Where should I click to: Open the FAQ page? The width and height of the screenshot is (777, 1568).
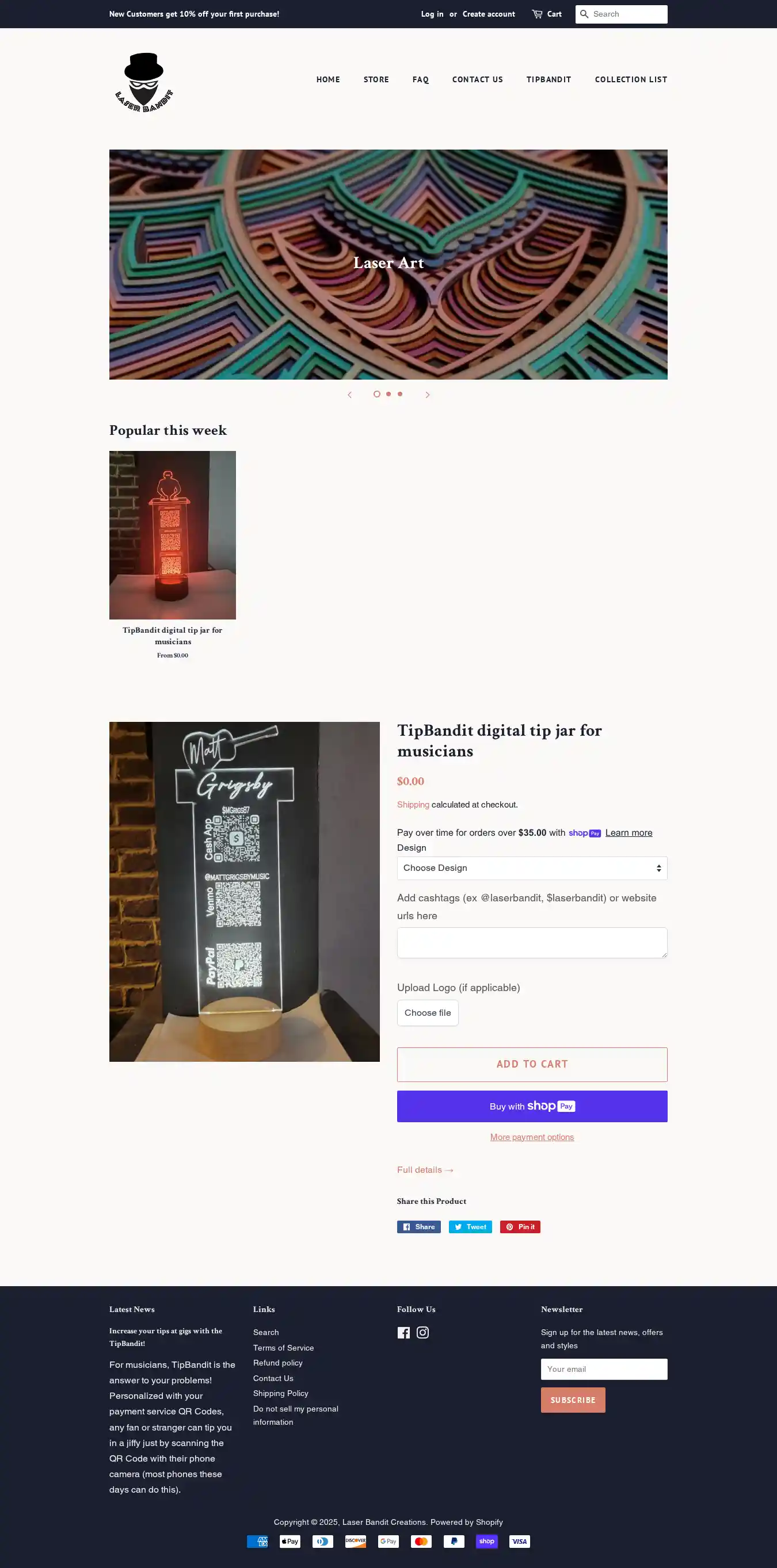tap(420, 80)
